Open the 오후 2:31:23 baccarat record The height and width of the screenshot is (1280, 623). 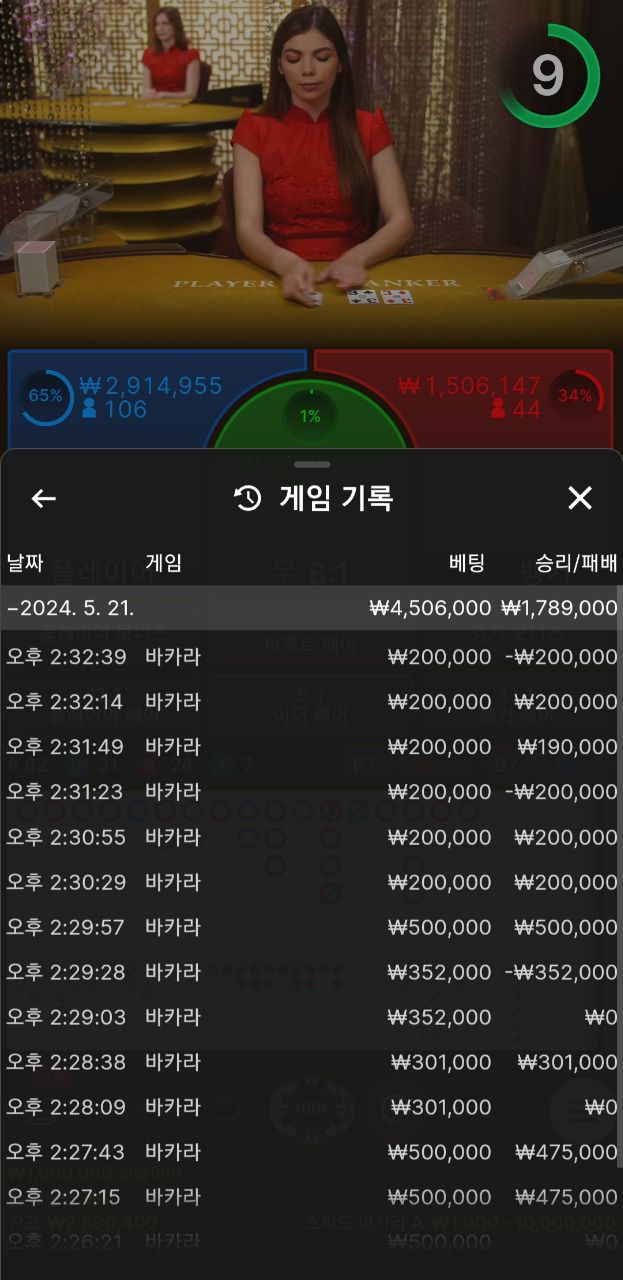click(x=311, y=792)
